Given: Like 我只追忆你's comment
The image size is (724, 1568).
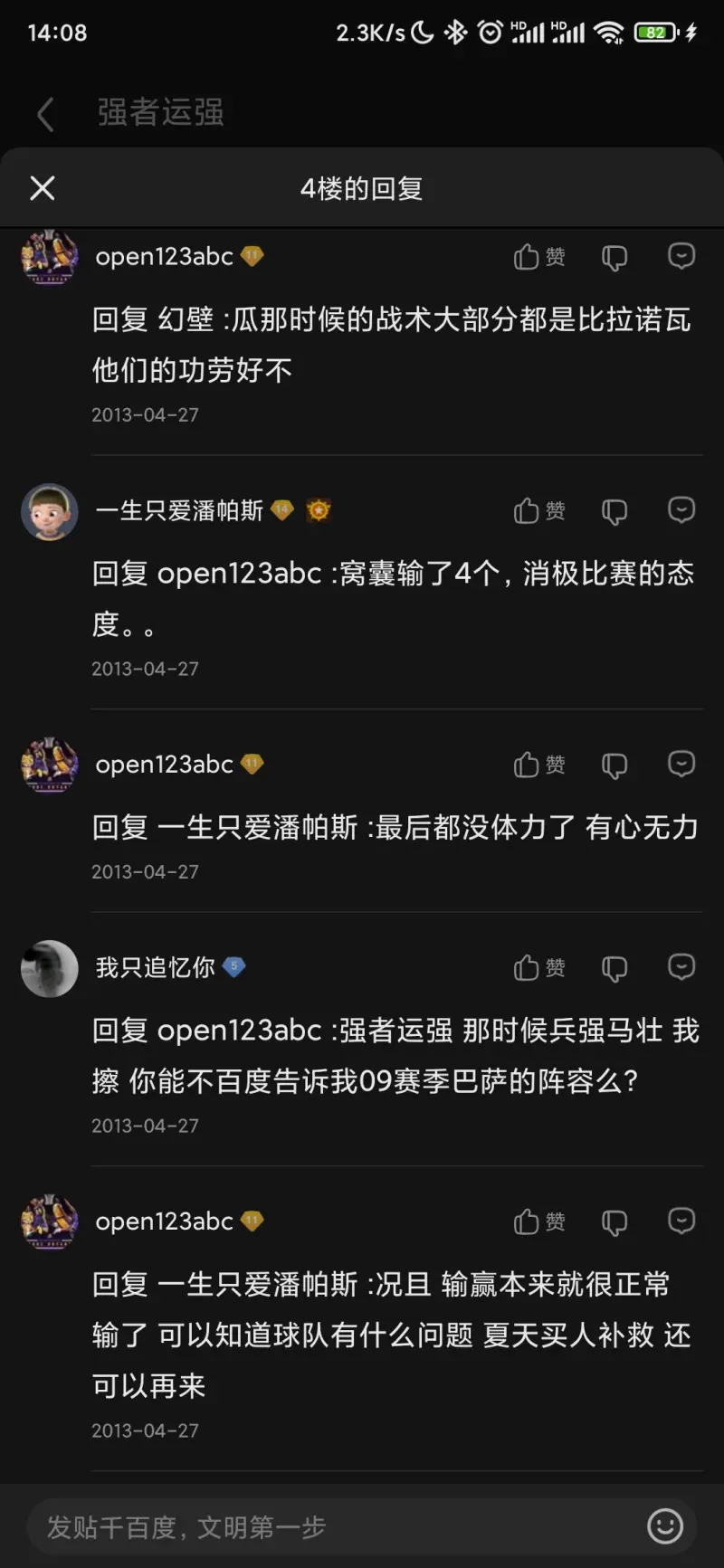Looking at the screenshot, I should point(538,968).
